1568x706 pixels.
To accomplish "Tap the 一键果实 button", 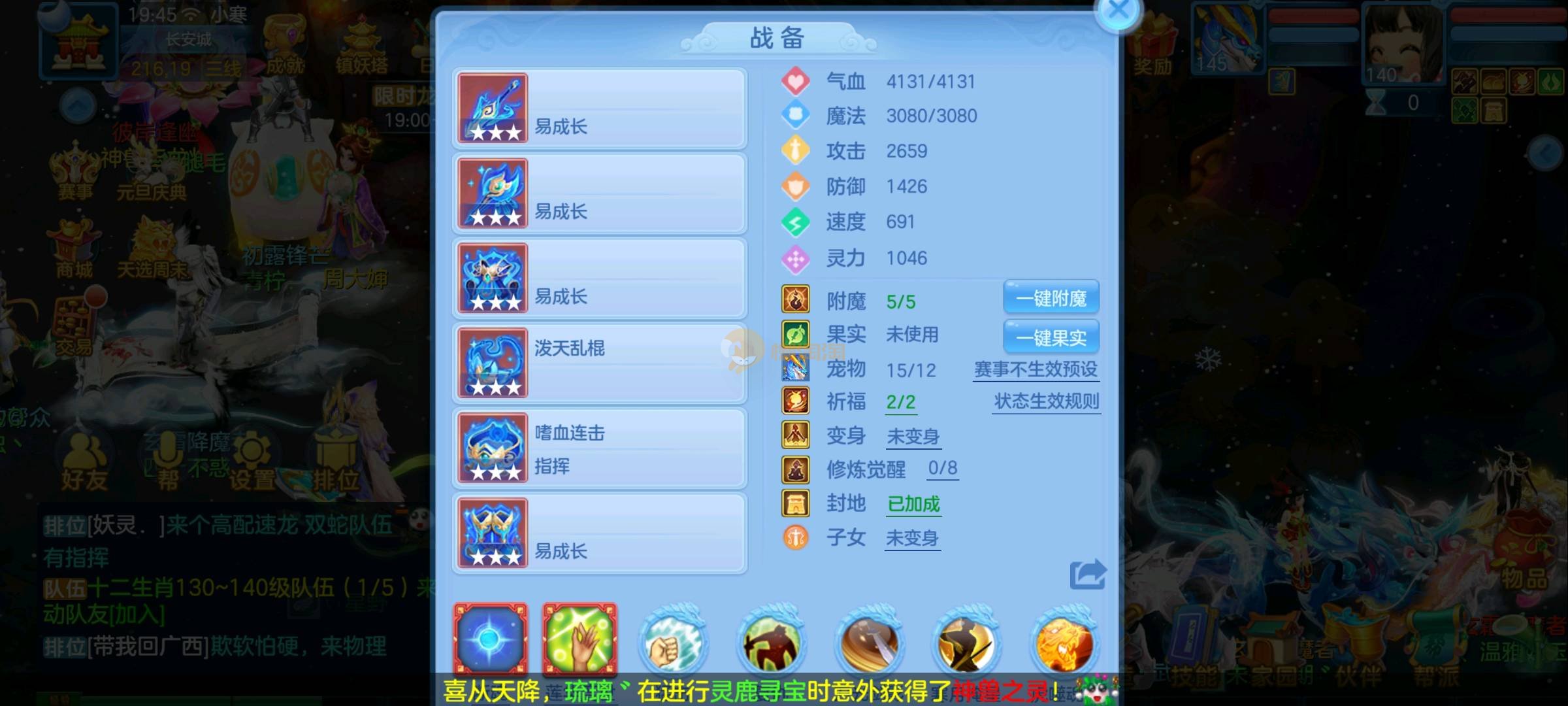I will coord(1051,337).
